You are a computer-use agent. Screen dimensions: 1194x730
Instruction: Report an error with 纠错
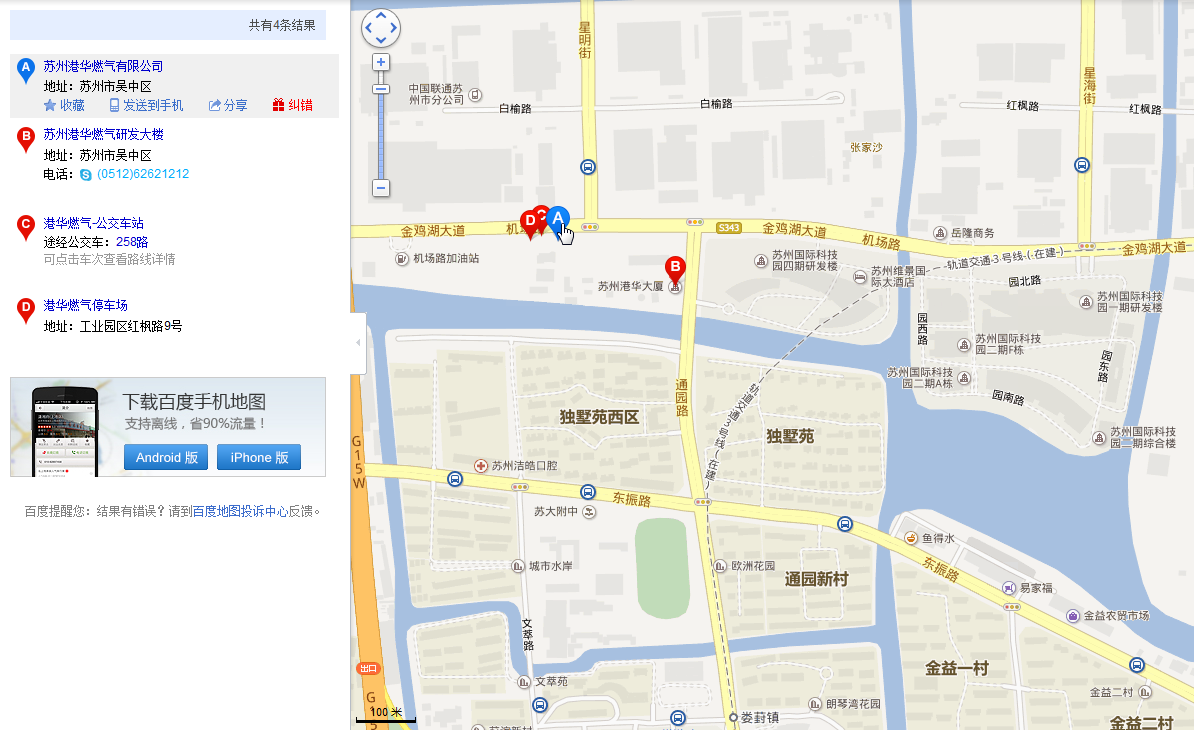coord(292,105)
